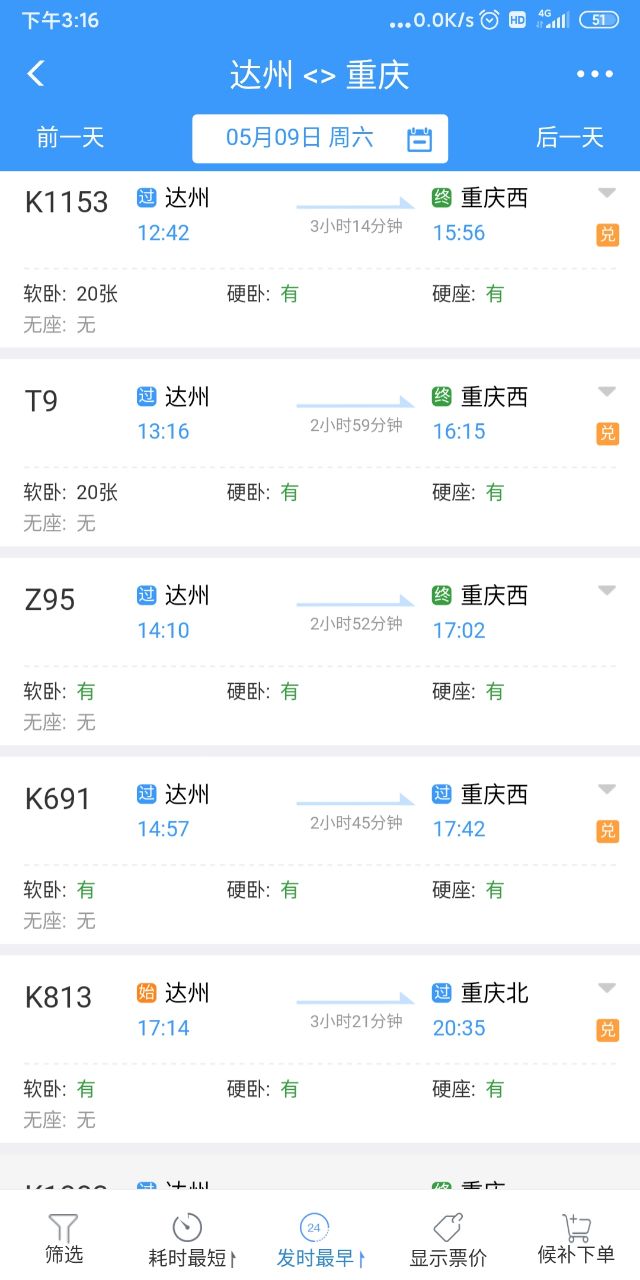Screen dimensions: 640x1280
Task: Expand details arrow for train Z95
Action: click(x=607, y=590)
